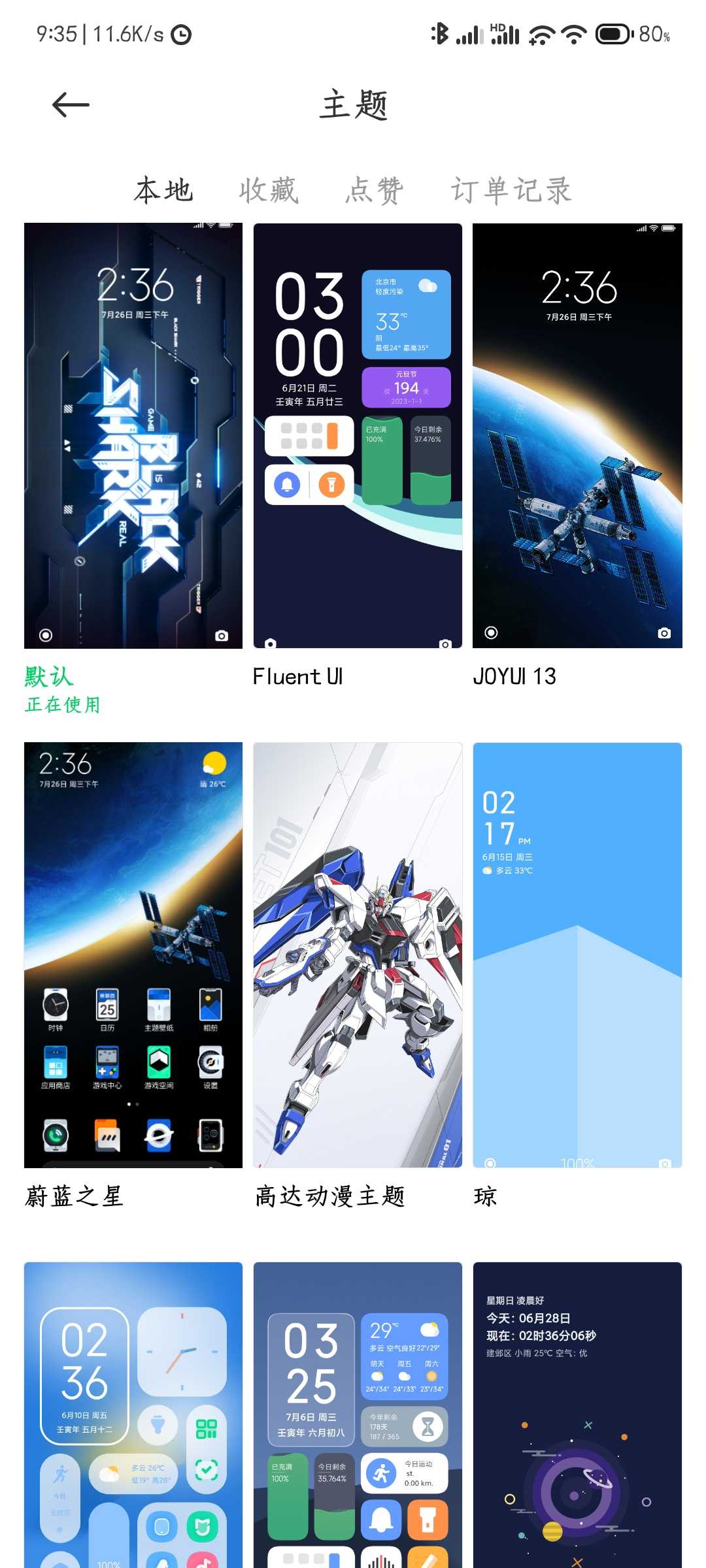
Task: Open the blue 03 25 widget theme
Action: tap(358, 1414)
